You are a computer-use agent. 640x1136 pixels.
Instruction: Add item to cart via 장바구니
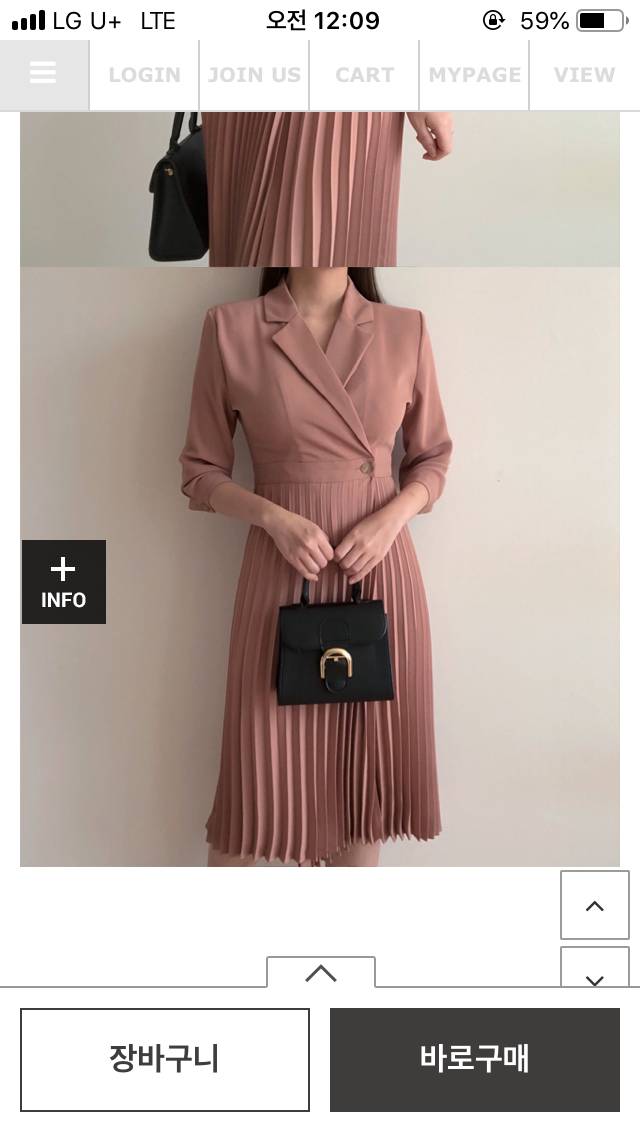[165, 1059]
